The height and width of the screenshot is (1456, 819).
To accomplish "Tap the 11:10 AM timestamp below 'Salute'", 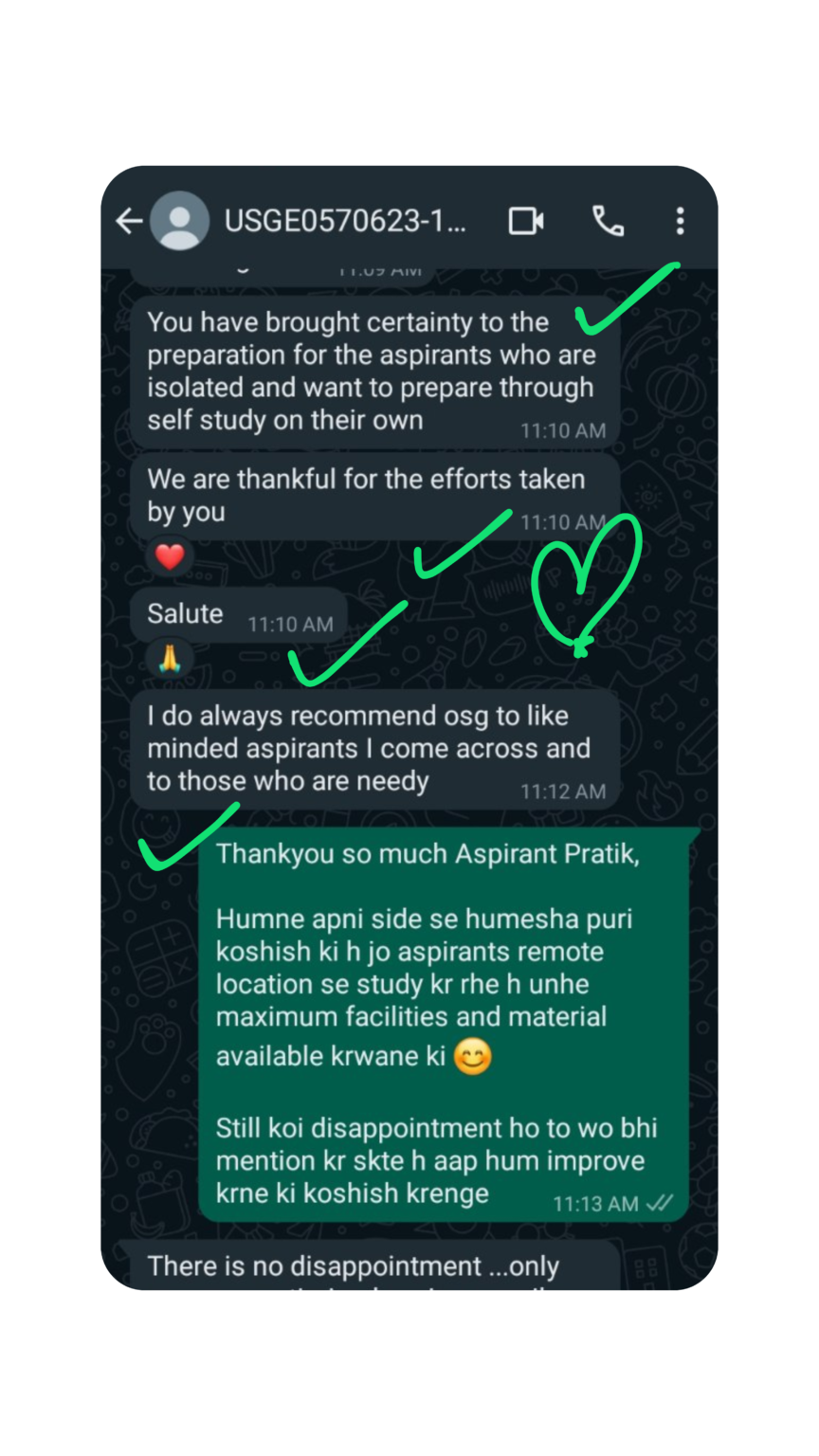I will pyautogui.click(x=290, y=624).
